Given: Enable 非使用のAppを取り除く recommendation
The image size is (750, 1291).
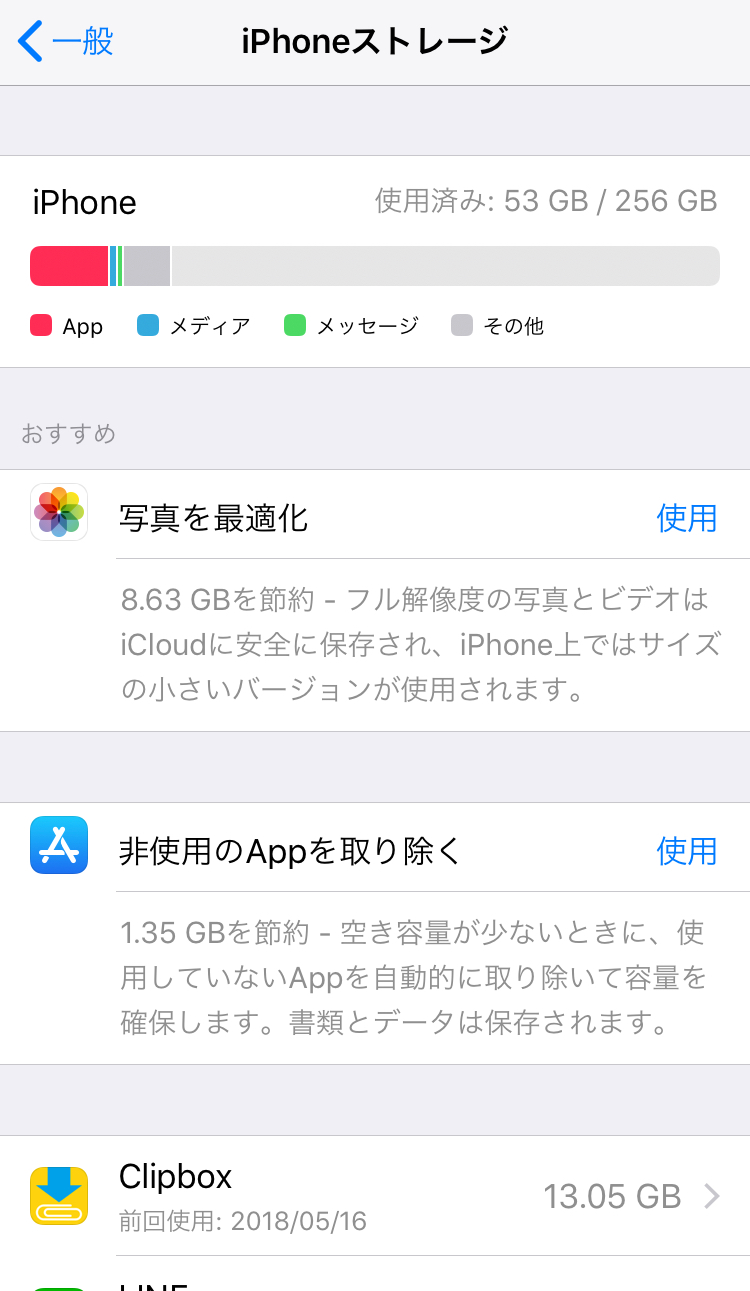Looking at the screenshot, I should [x=686, y=851].
